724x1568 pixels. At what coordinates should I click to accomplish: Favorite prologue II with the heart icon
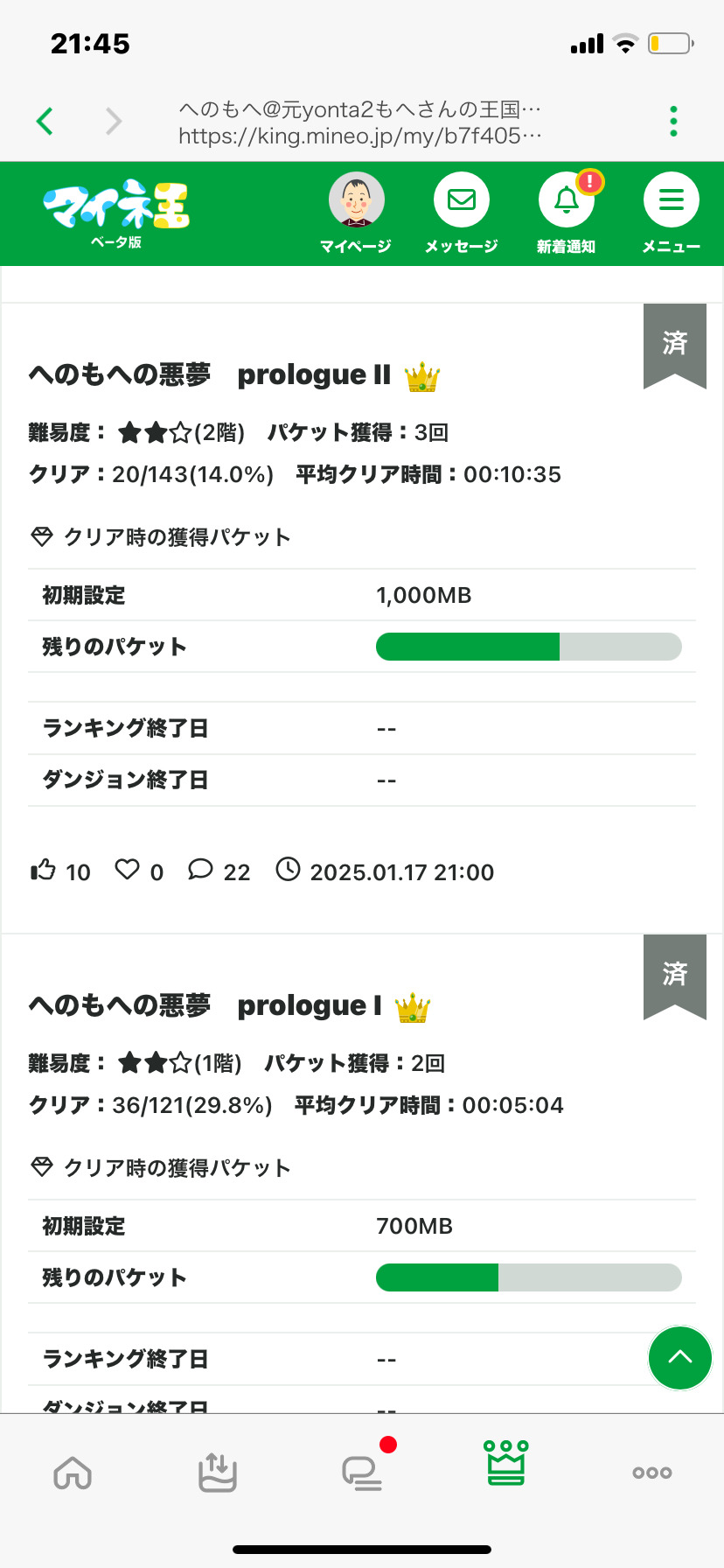pyautogui.click(x=128, y=871)
